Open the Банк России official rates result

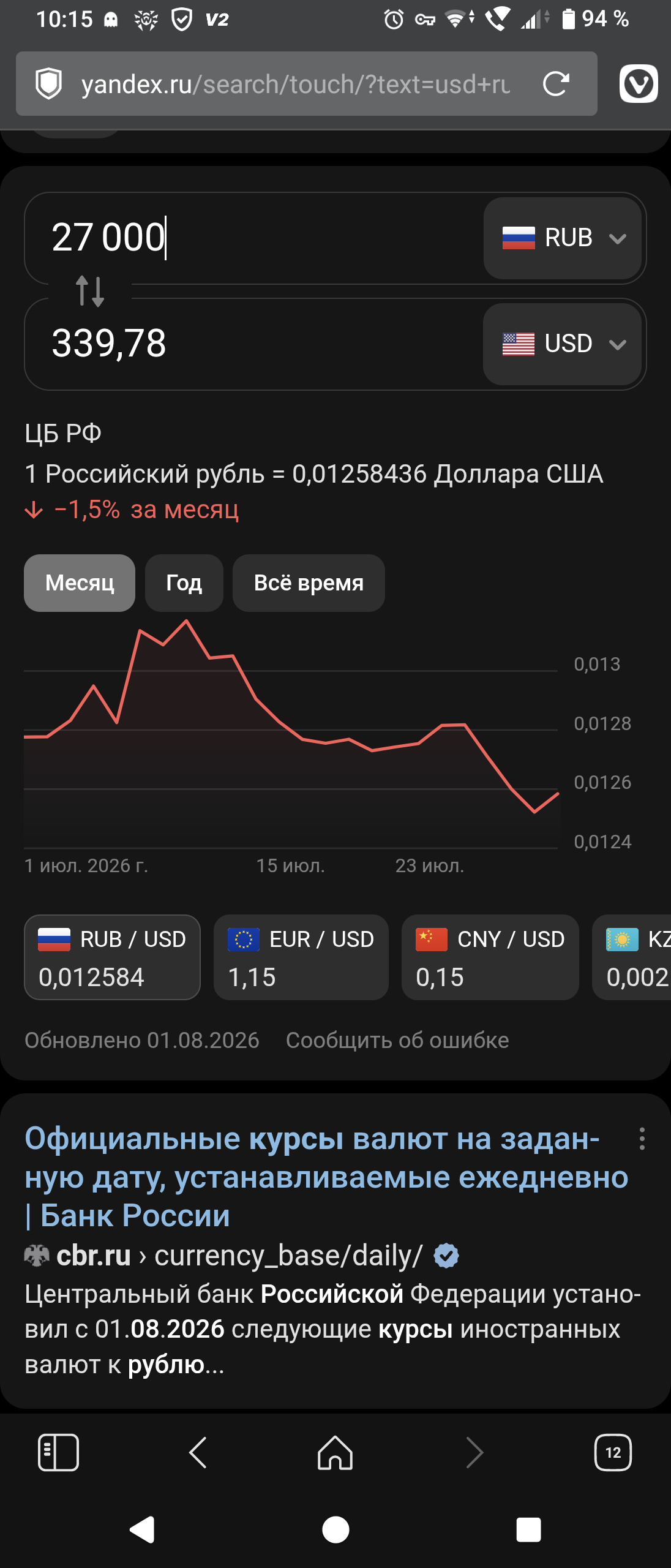click(326, 1177)
